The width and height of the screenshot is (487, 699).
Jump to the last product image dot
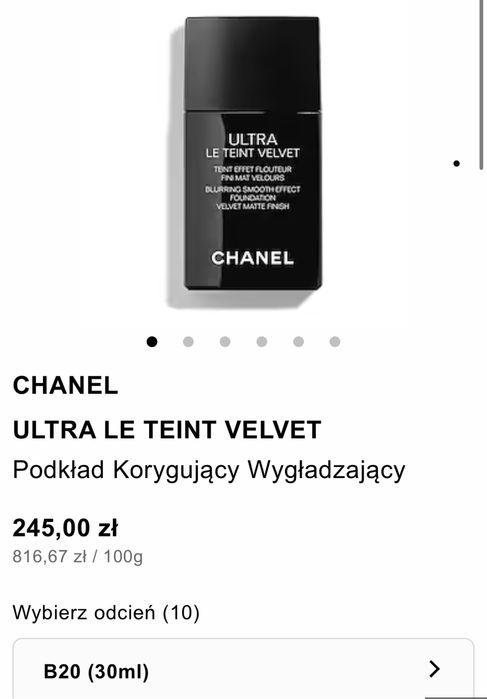pos(335,342)
